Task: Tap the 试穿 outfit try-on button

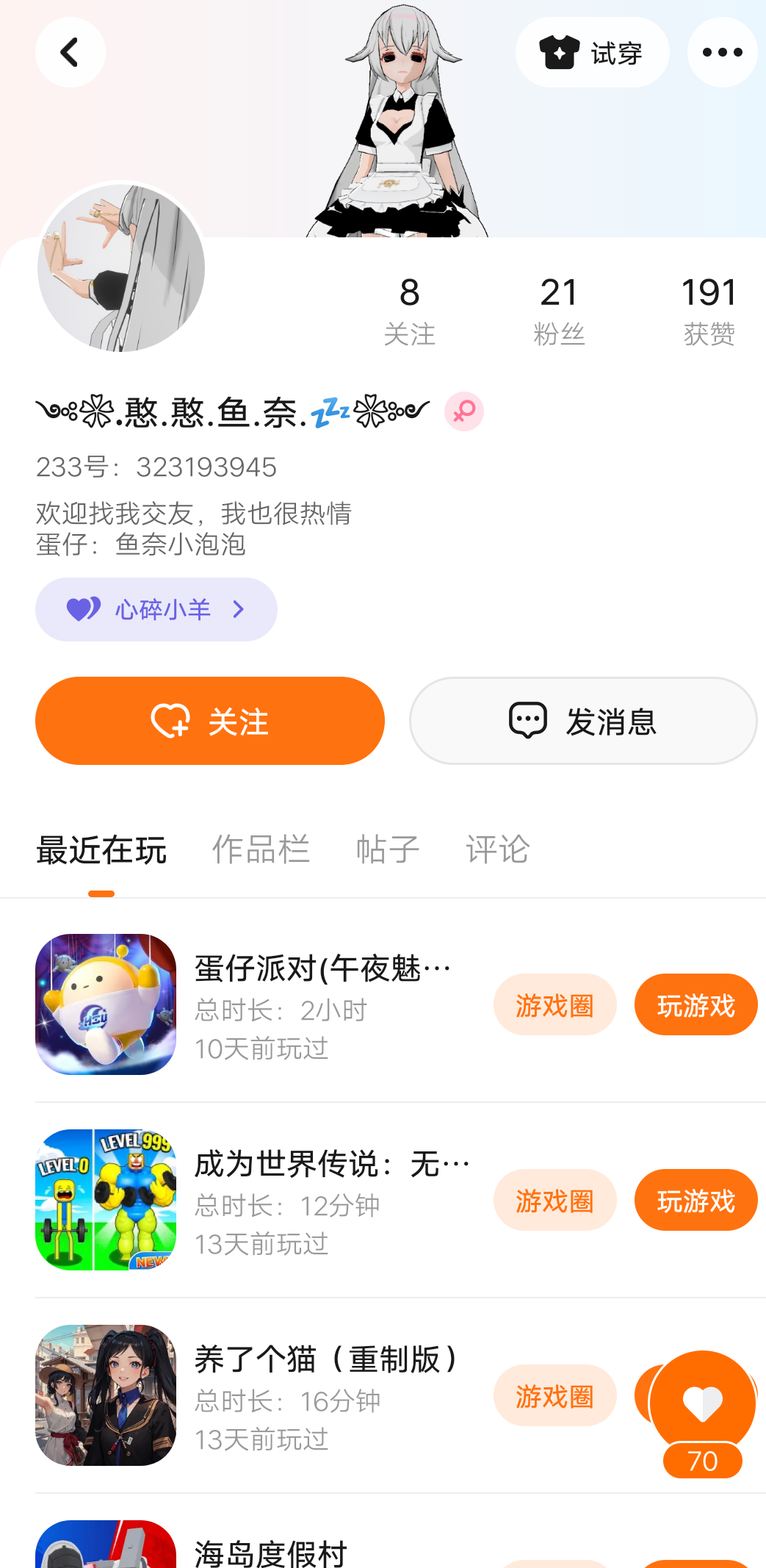Action: (592, 52)
